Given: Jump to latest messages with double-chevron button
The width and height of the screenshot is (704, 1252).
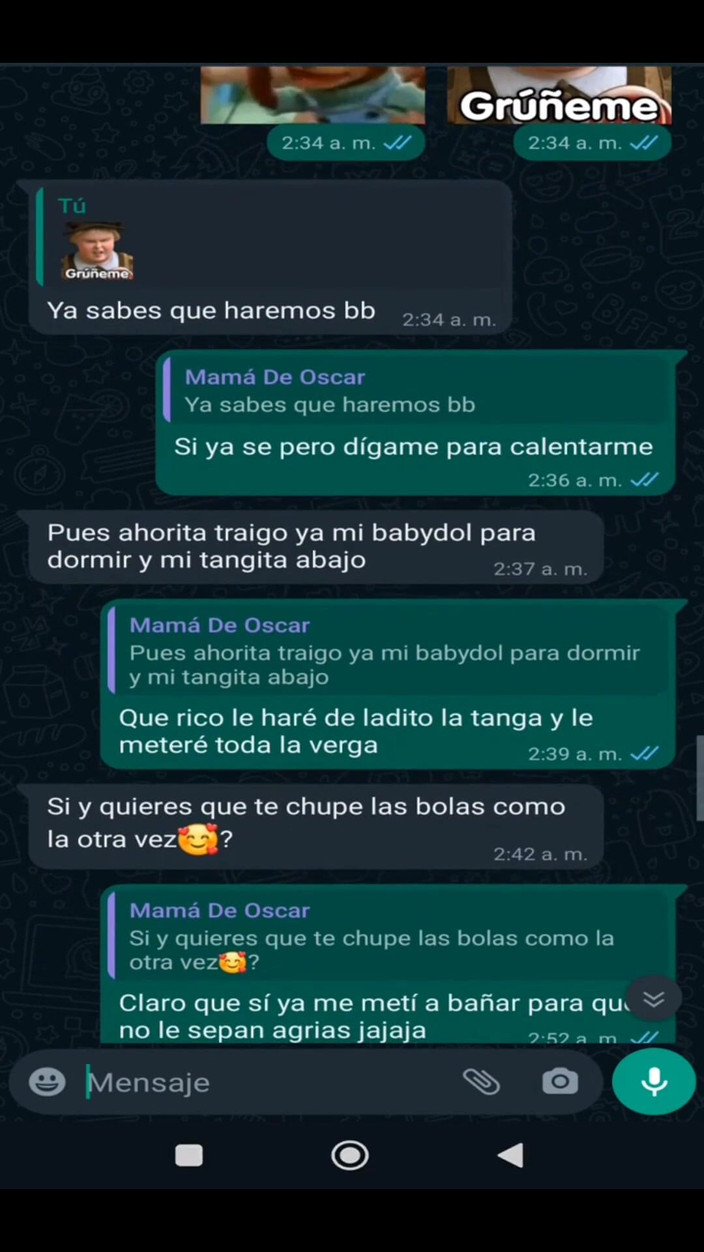Looking at the screenshot, I should pyautogui.click(x=654, y=999).
